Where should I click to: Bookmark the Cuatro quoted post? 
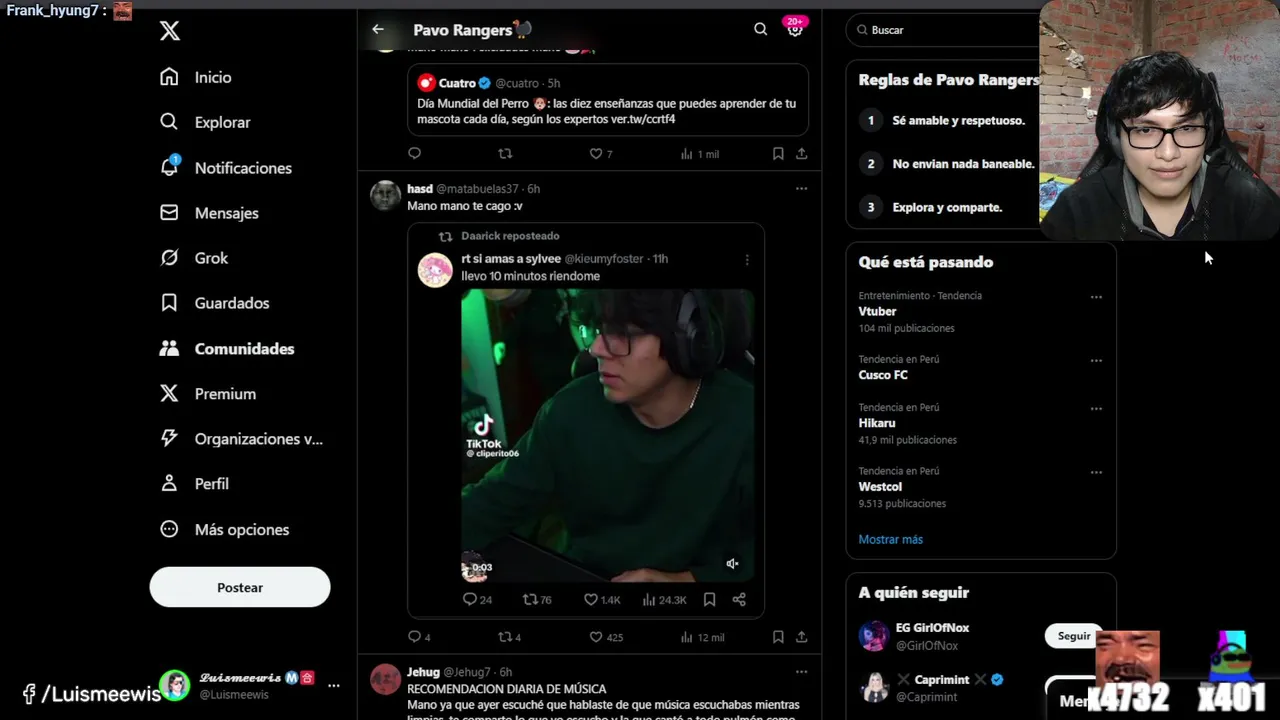[778, 154]
